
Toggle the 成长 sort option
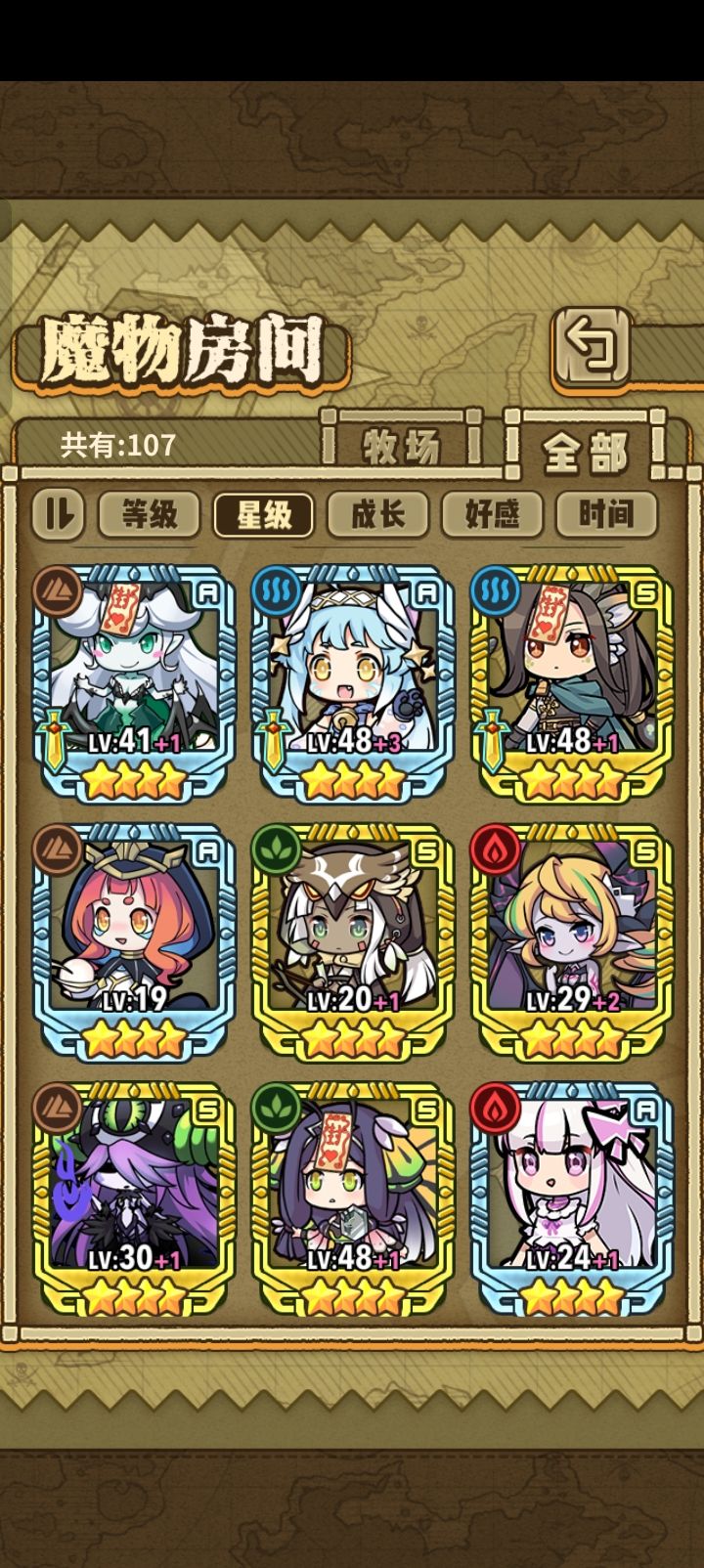click(379, 513)
